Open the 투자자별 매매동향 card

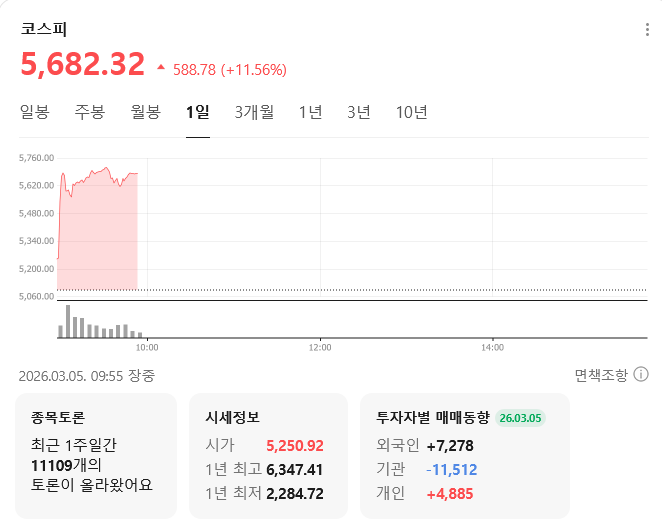464,455
